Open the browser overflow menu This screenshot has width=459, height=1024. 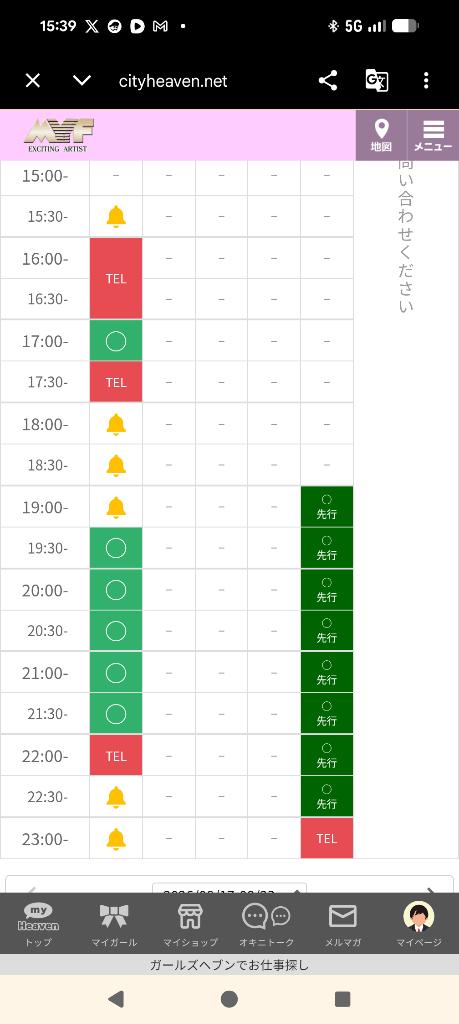[426, 81]
